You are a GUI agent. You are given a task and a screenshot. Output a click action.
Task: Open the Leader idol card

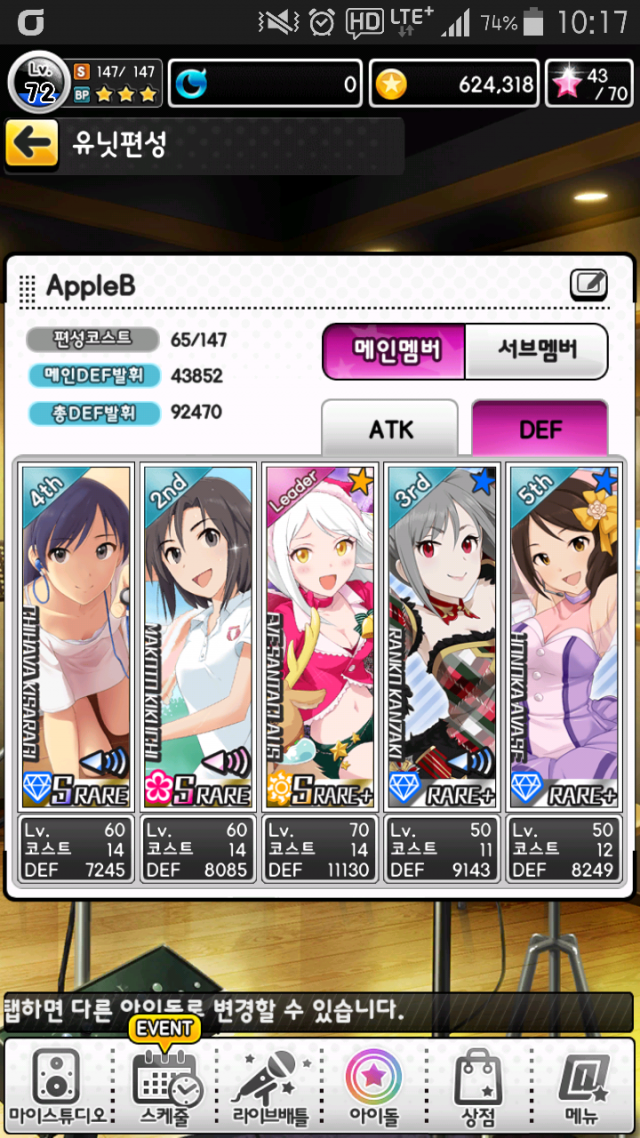(320, 637)
